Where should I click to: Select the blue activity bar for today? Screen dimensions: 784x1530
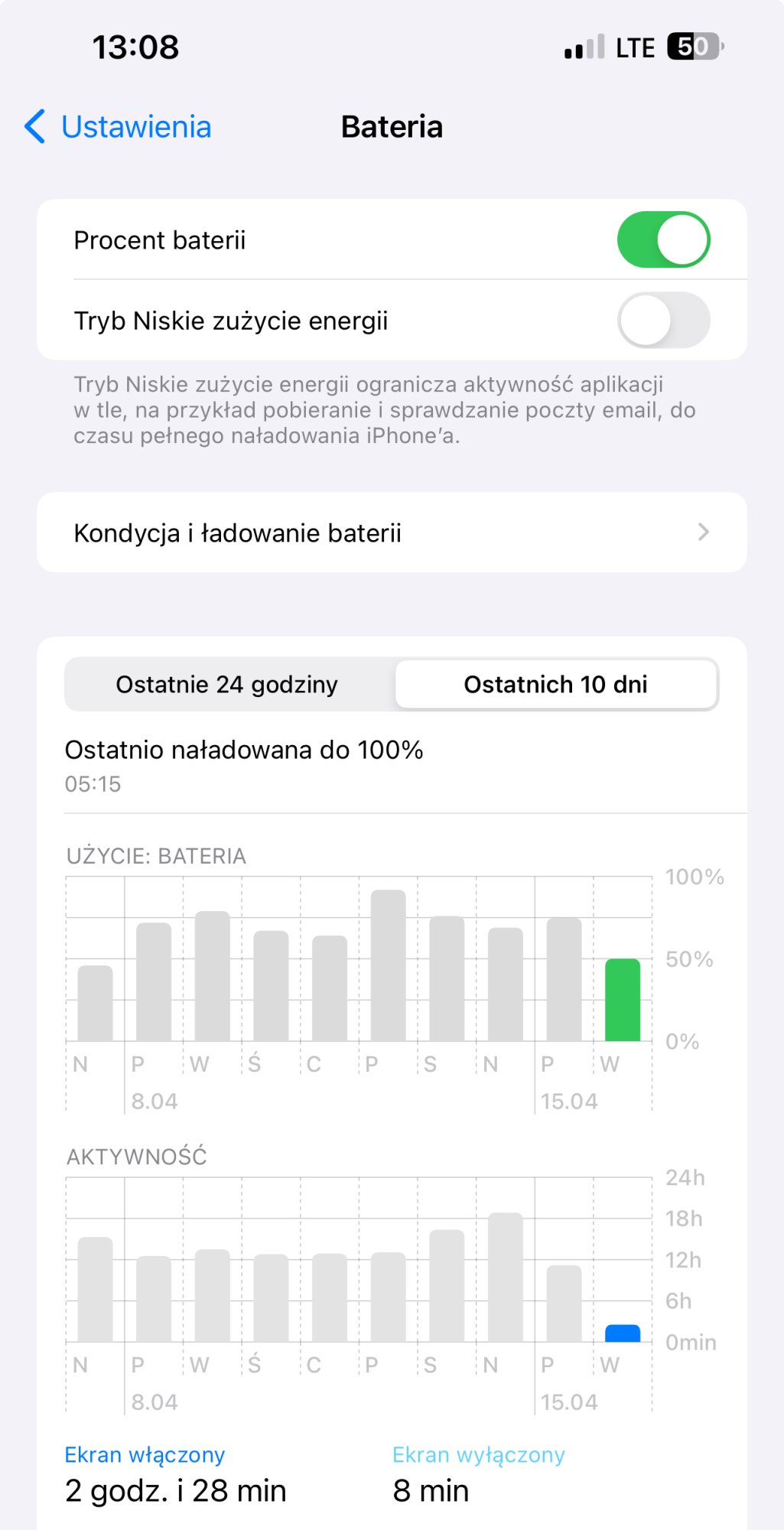coord(622,1333)
